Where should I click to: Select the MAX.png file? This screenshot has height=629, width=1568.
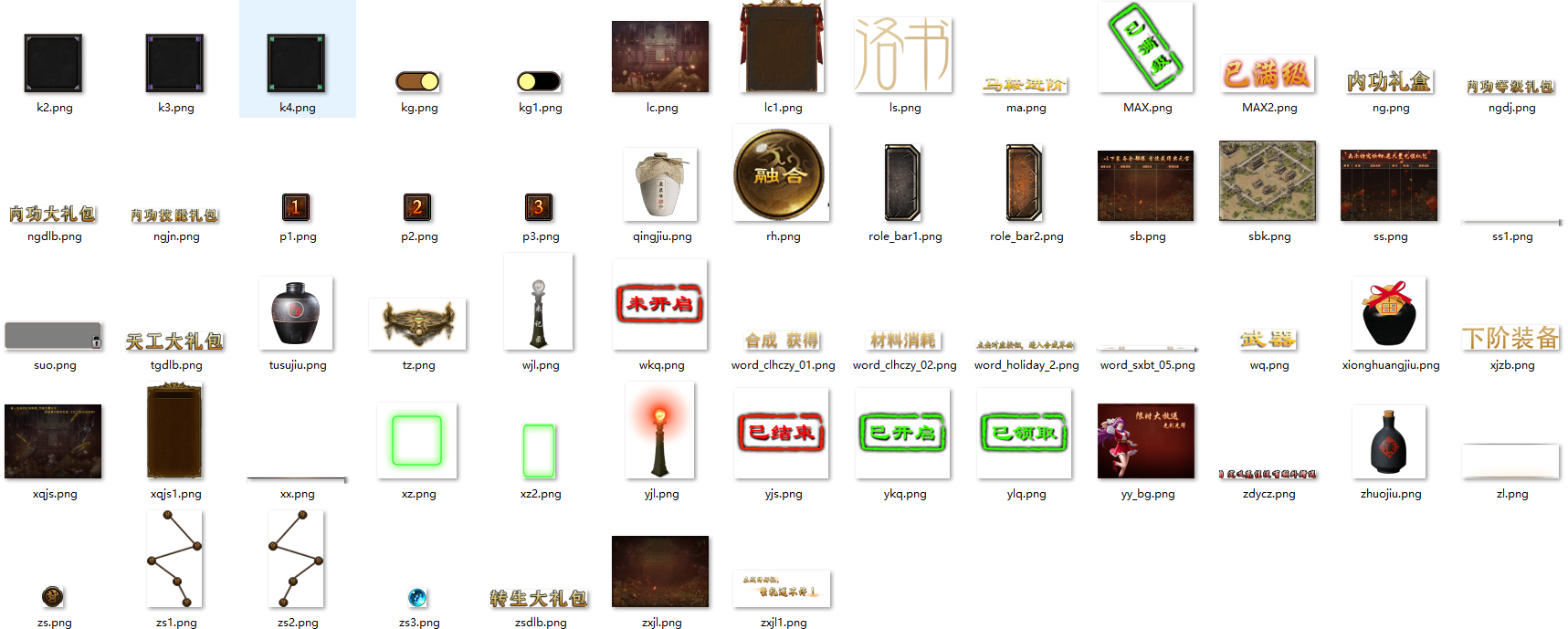coord(1147,47)
